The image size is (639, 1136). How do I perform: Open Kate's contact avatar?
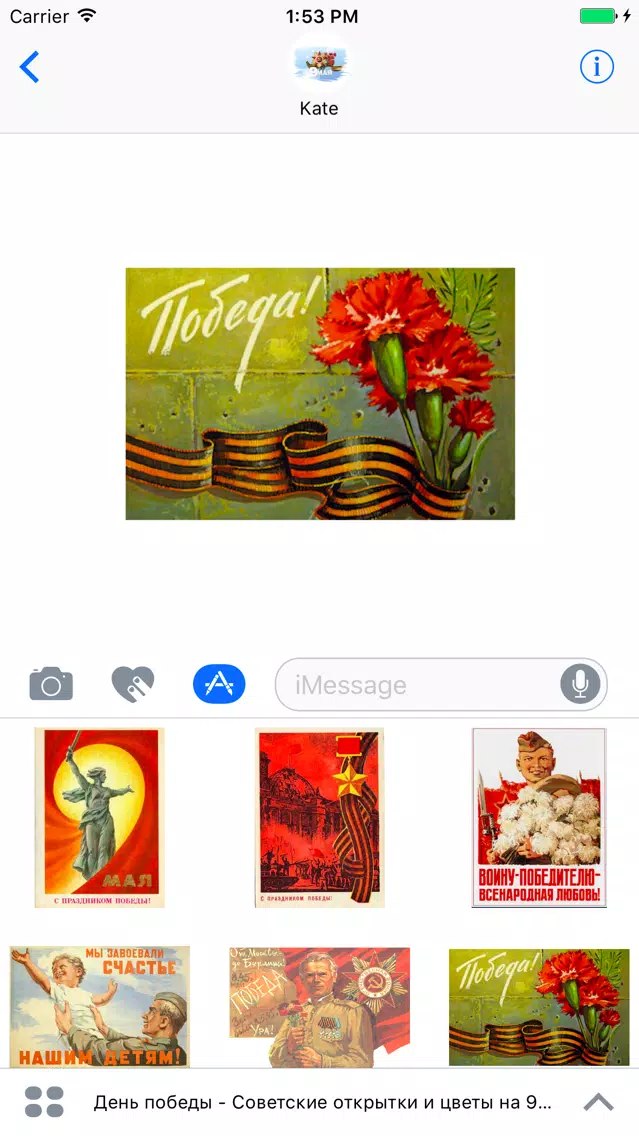coord(320,64)
